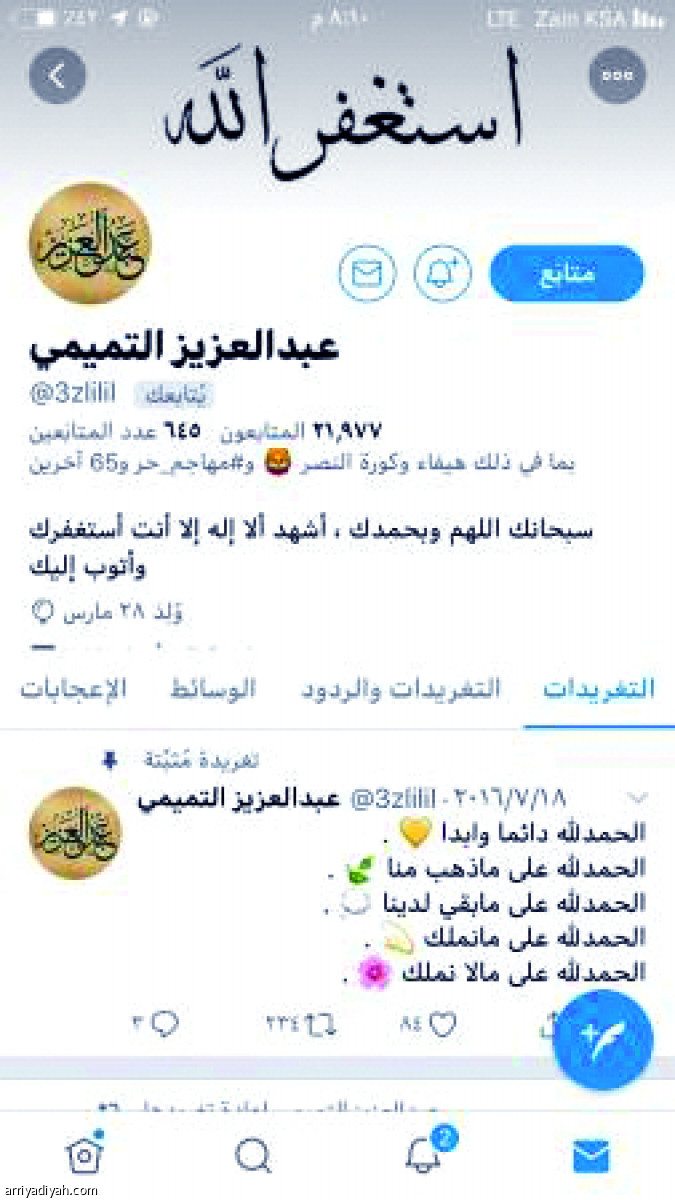This screenshot has height=1200, width=675.
Task: Switch to the التغريدات والردود tab
Action: [x=400, y=689]
